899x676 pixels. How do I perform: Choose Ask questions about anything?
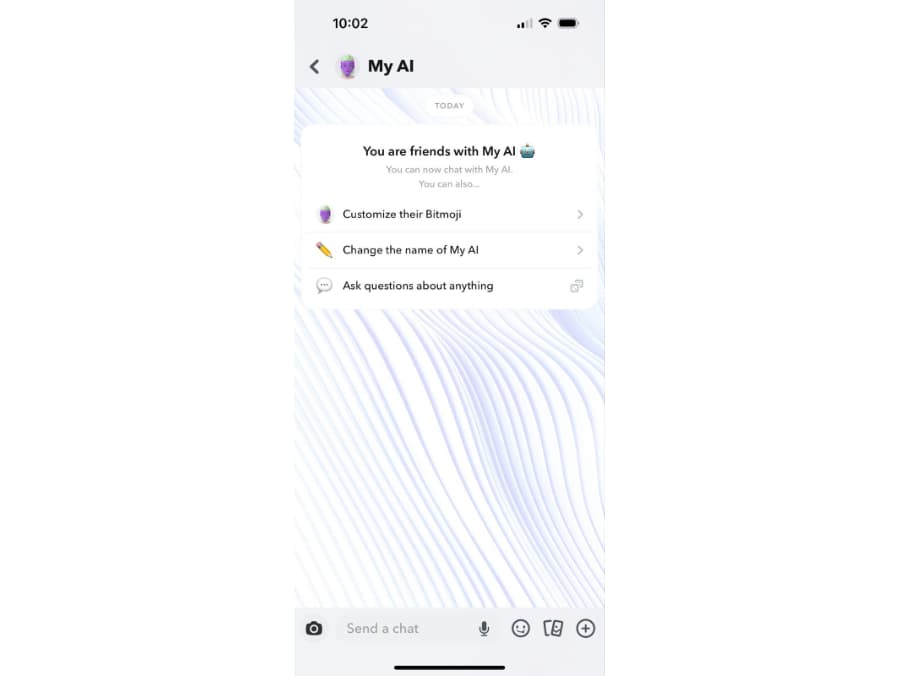[x=449, y=286]
